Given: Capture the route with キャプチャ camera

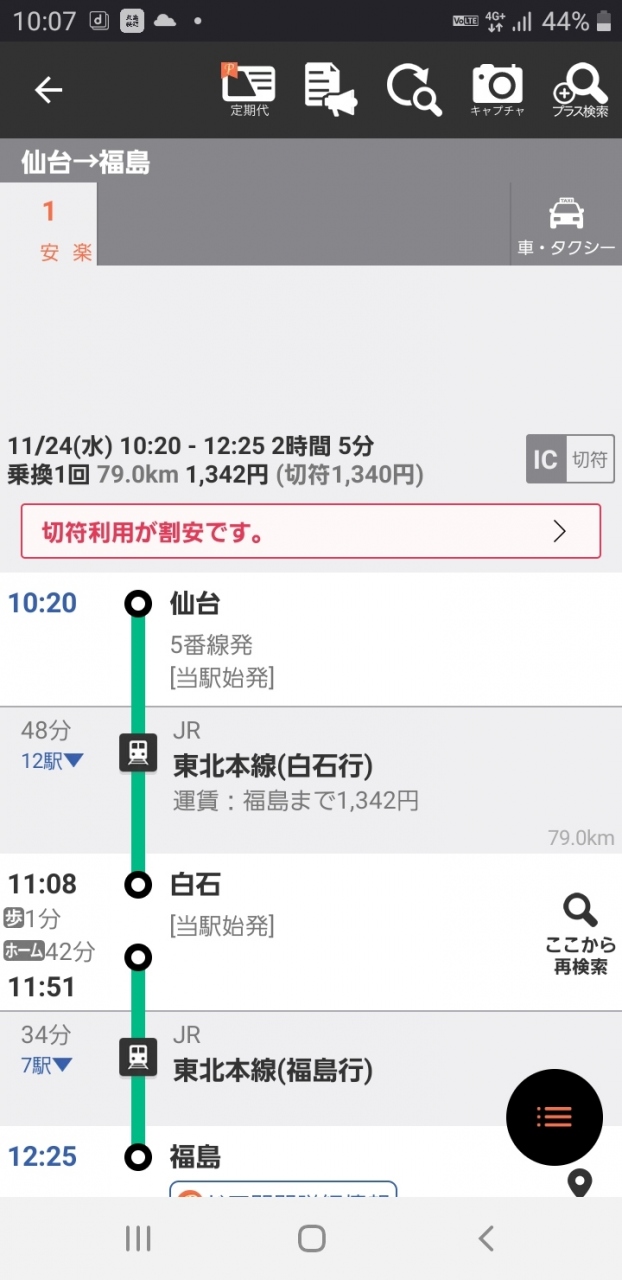Looking at the screenshot, I should pyautogui.click(x=497, y=90).
